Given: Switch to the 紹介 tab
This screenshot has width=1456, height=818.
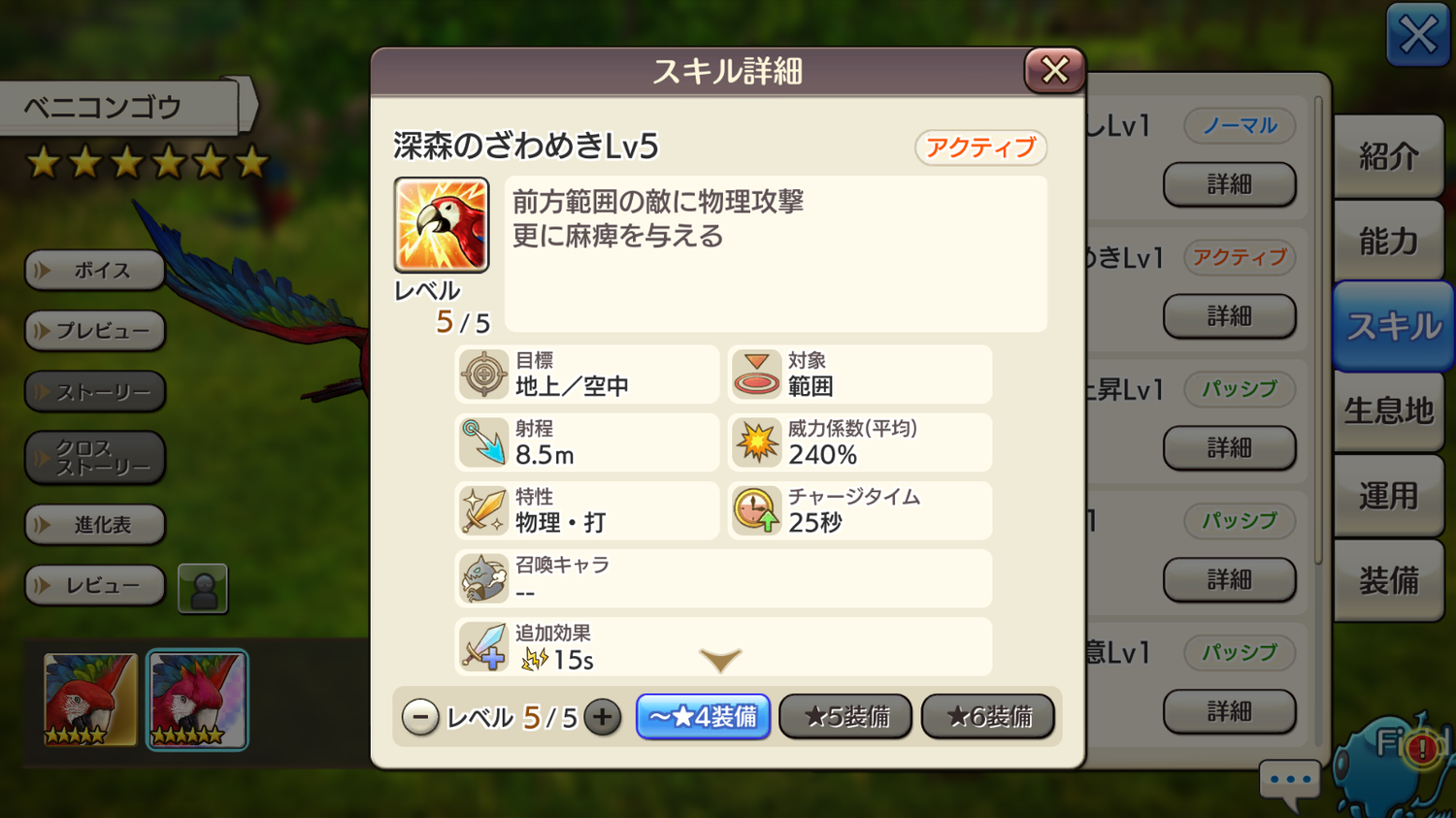Looking at the screenshot, I should (x=1388, y=157).
